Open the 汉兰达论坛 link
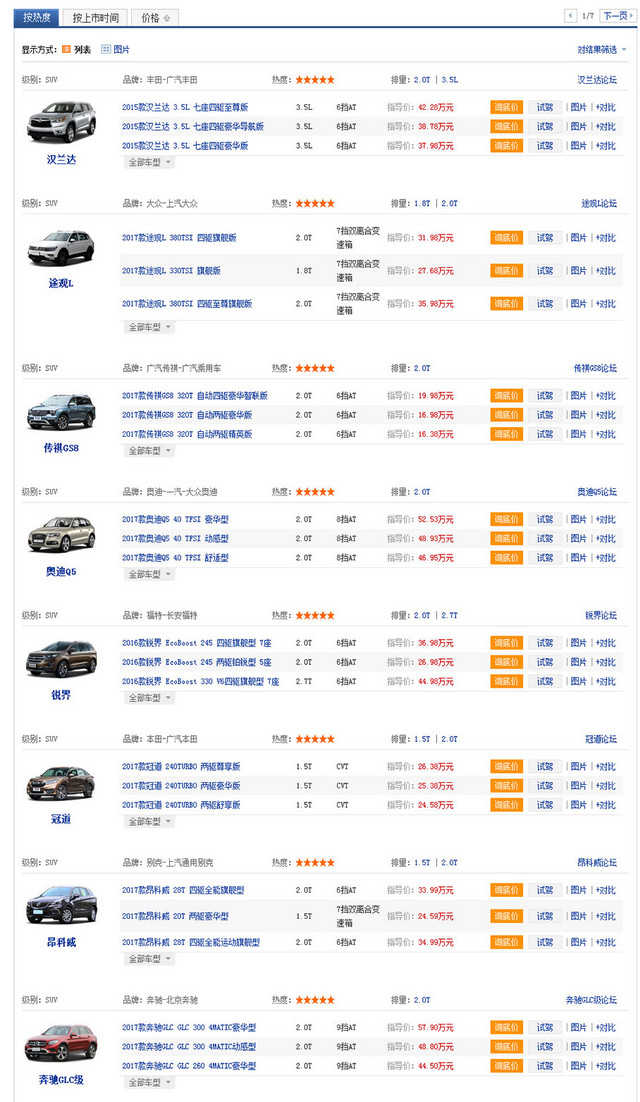 pos(596,79)
